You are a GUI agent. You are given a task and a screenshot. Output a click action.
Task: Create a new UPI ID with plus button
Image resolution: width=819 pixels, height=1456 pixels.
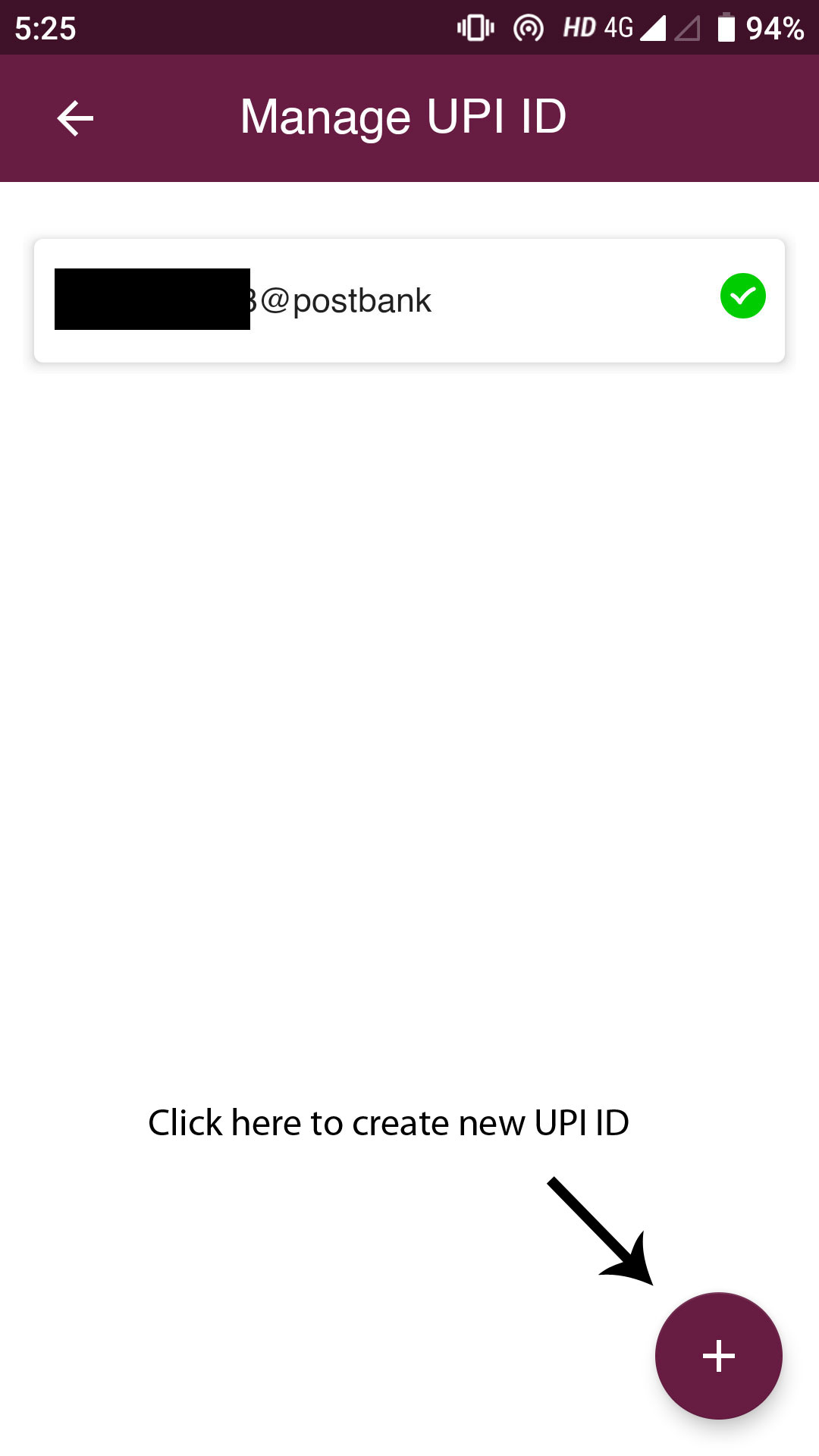(718, 1355)
